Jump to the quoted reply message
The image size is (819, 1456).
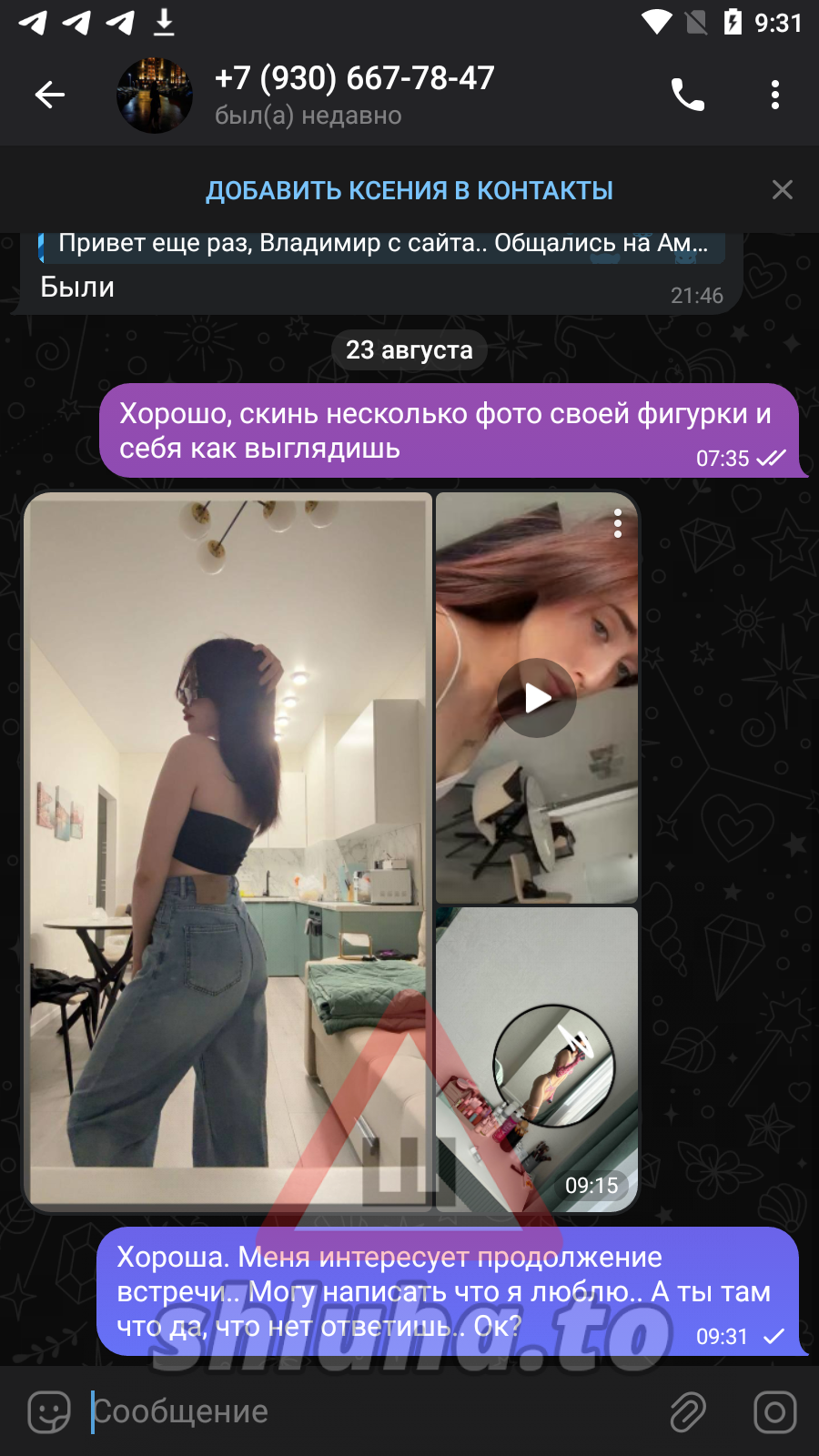(x=382, y=244)
